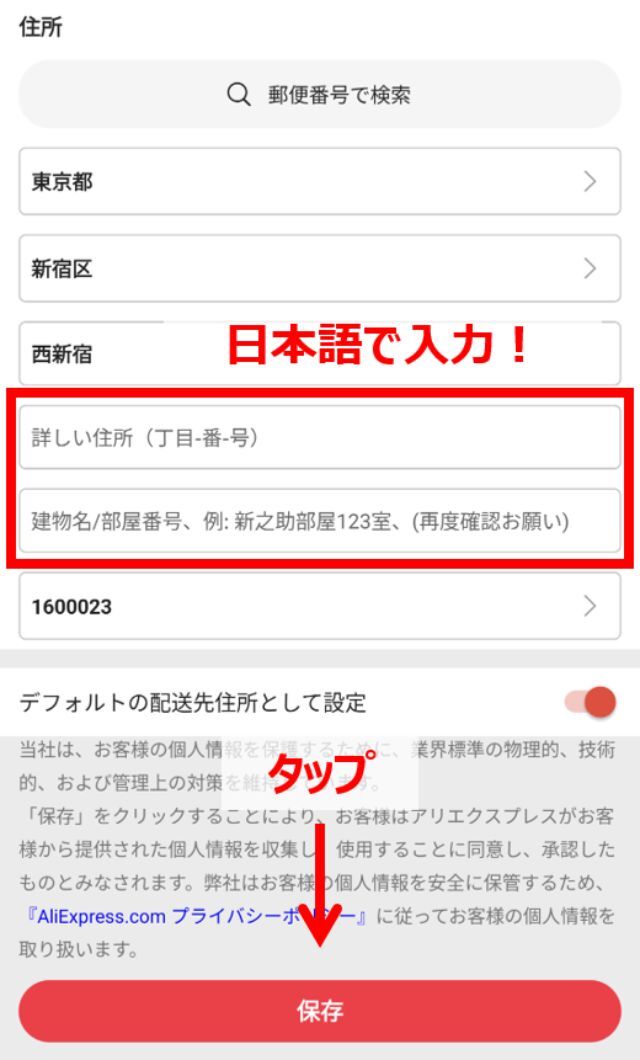
Task: Open the 東京都 prefecture picker
Action: click(x=320, y=181)
